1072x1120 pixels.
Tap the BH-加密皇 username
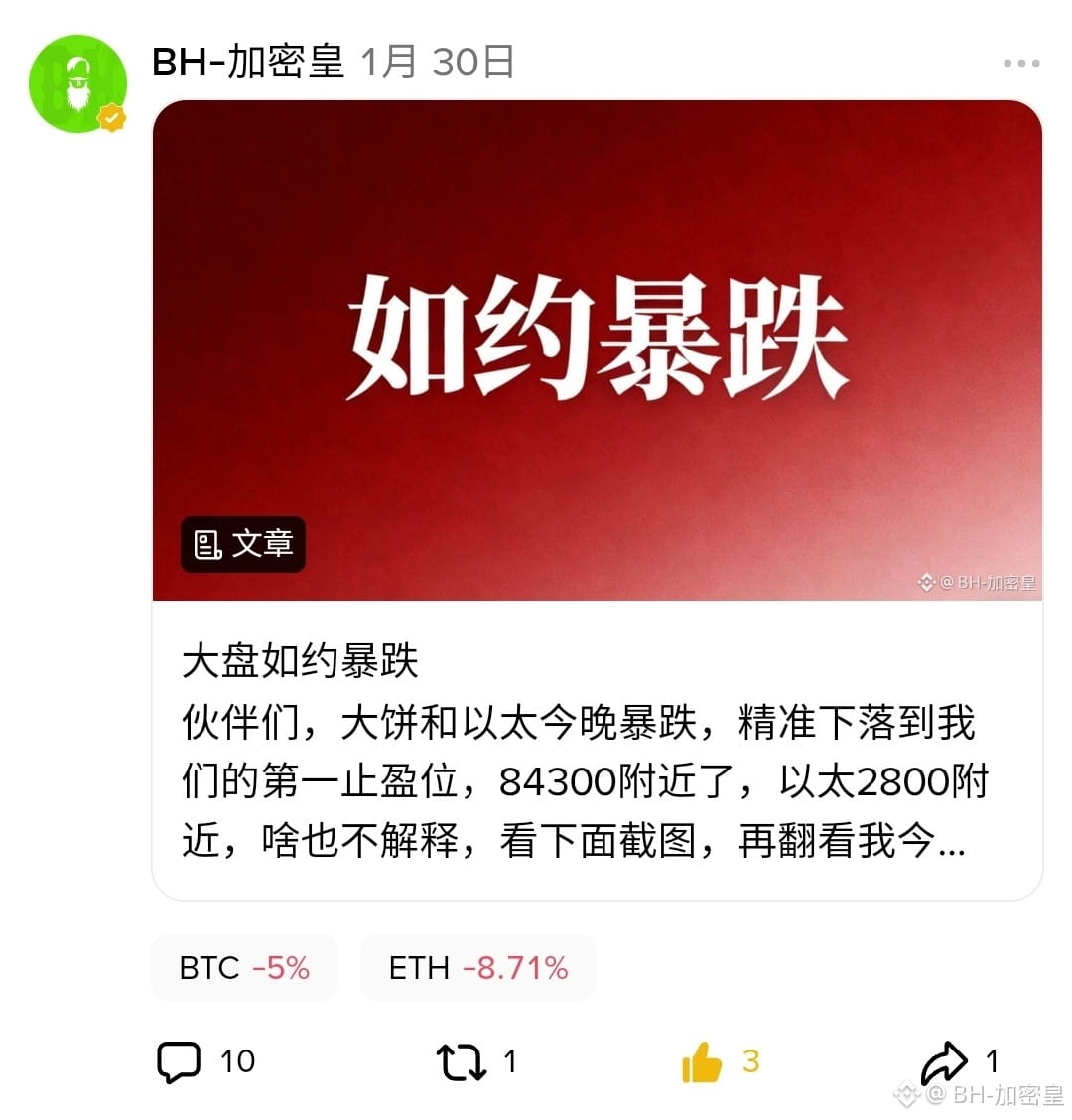248,63
